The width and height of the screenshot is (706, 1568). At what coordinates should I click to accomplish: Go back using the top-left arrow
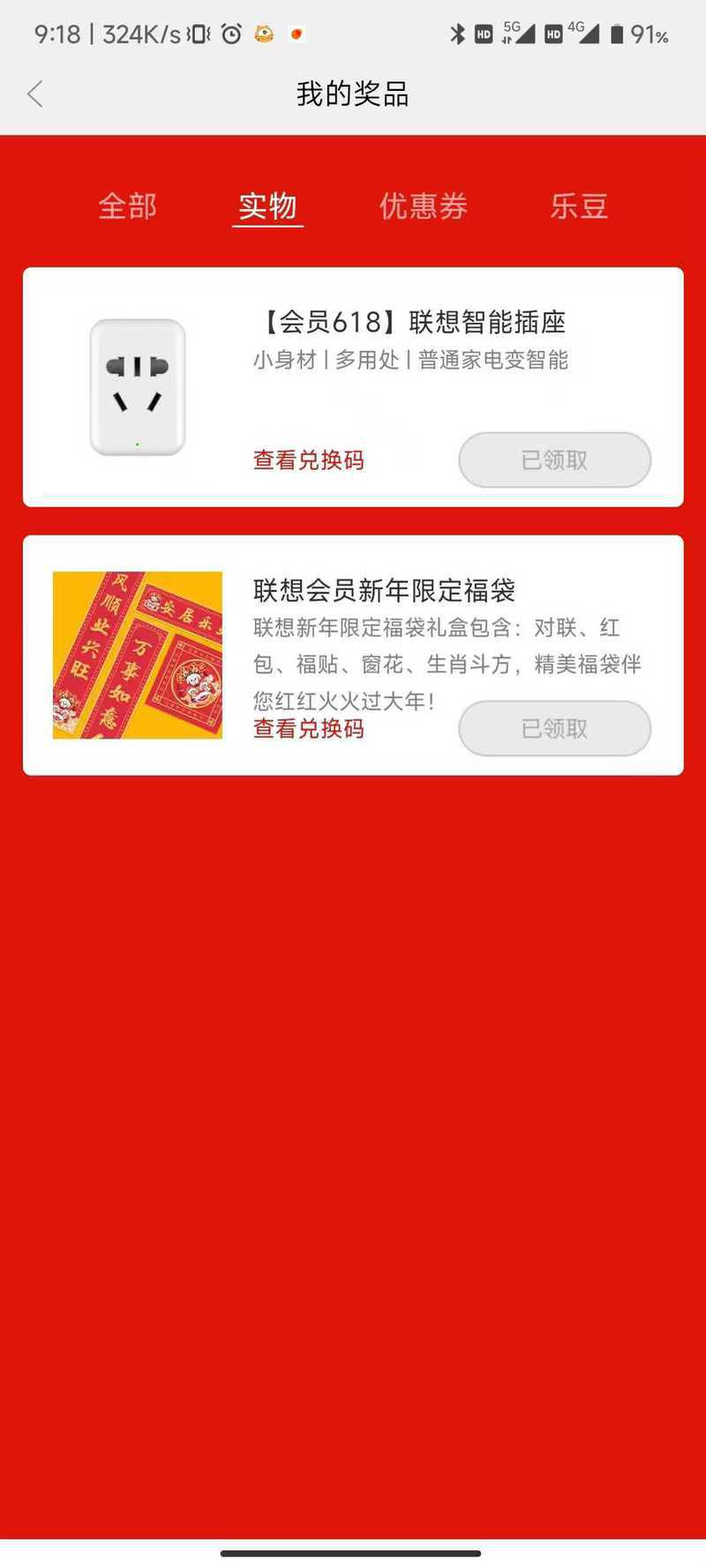[35, 94]
